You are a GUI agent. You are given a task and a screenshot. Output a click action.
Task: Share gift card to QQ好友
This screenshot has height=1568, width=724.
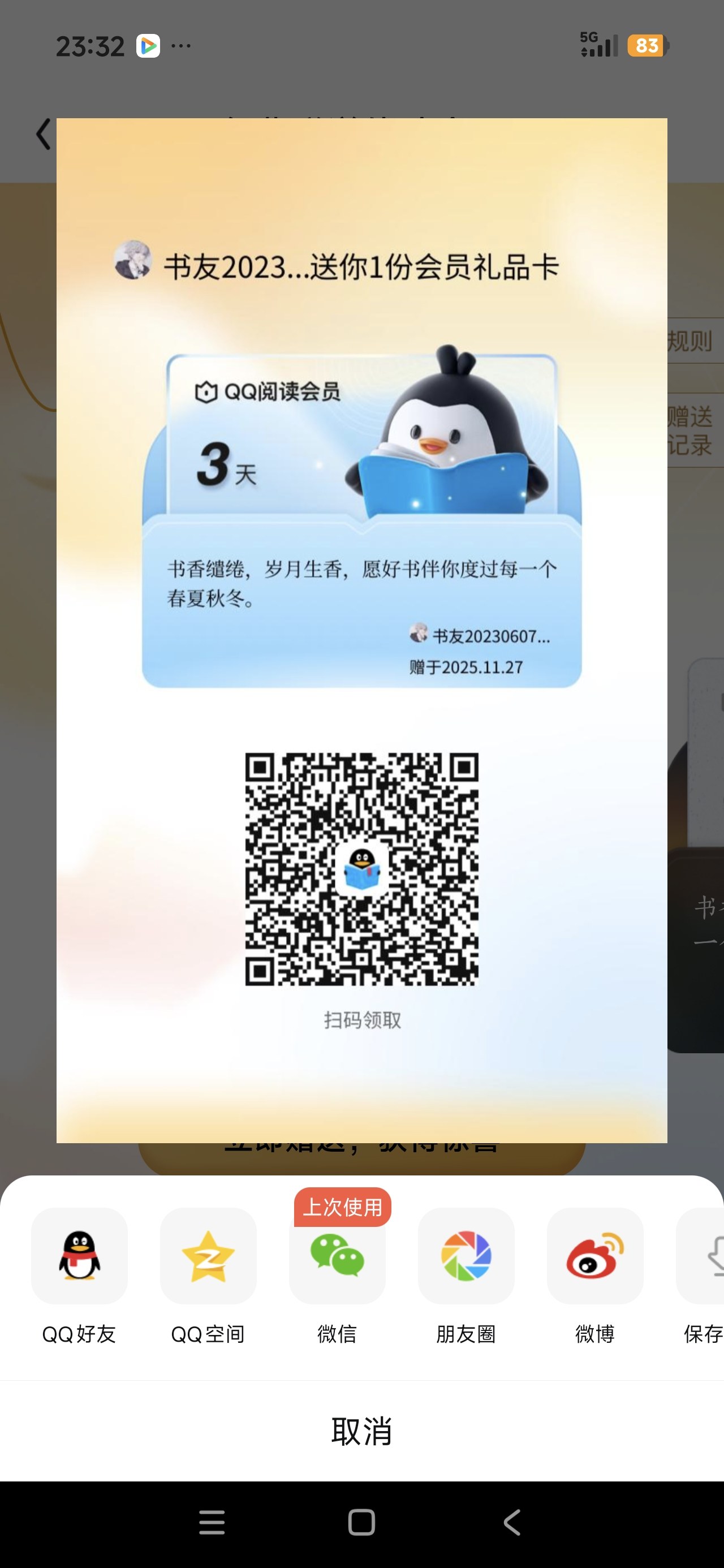79,1256
